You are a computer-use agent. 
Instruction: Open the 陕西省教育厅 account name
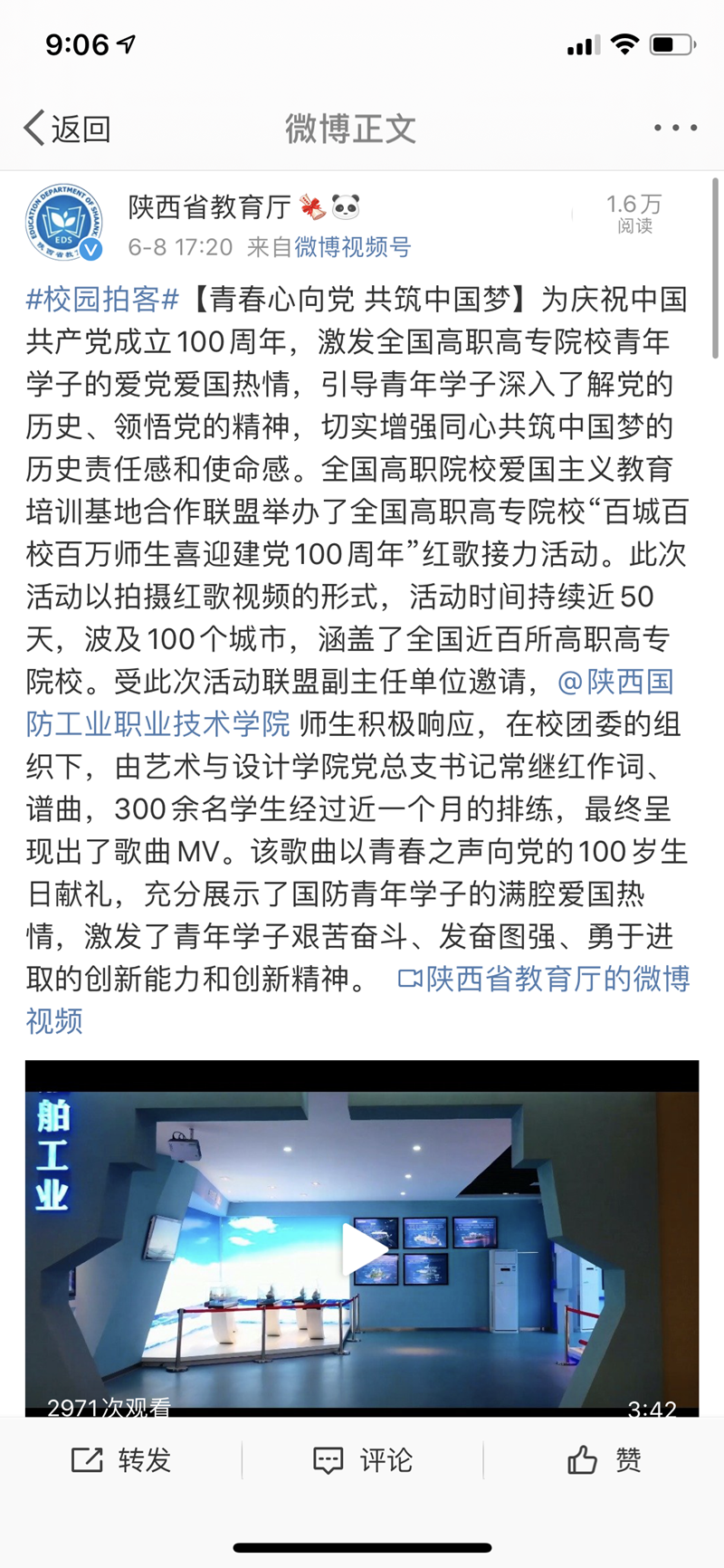[x=209, y=206]
